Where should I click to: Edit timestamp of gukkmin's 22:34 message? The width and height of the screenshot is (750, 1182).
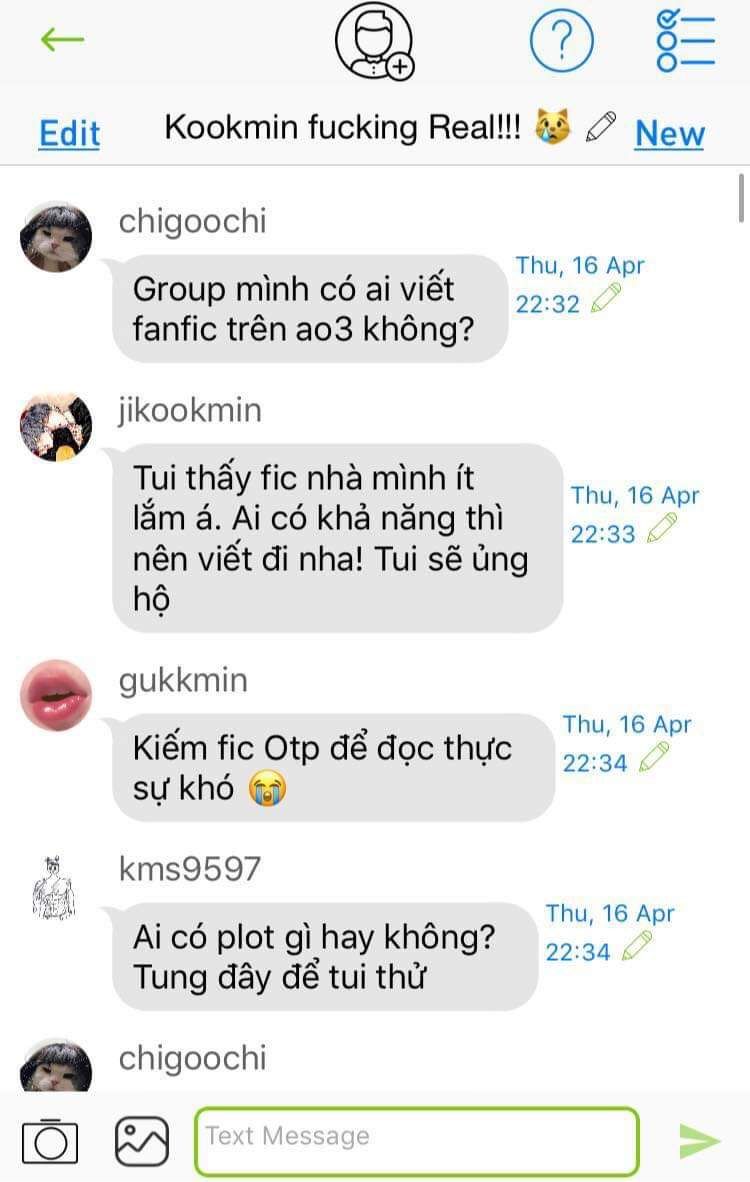(x=654, y=758)
